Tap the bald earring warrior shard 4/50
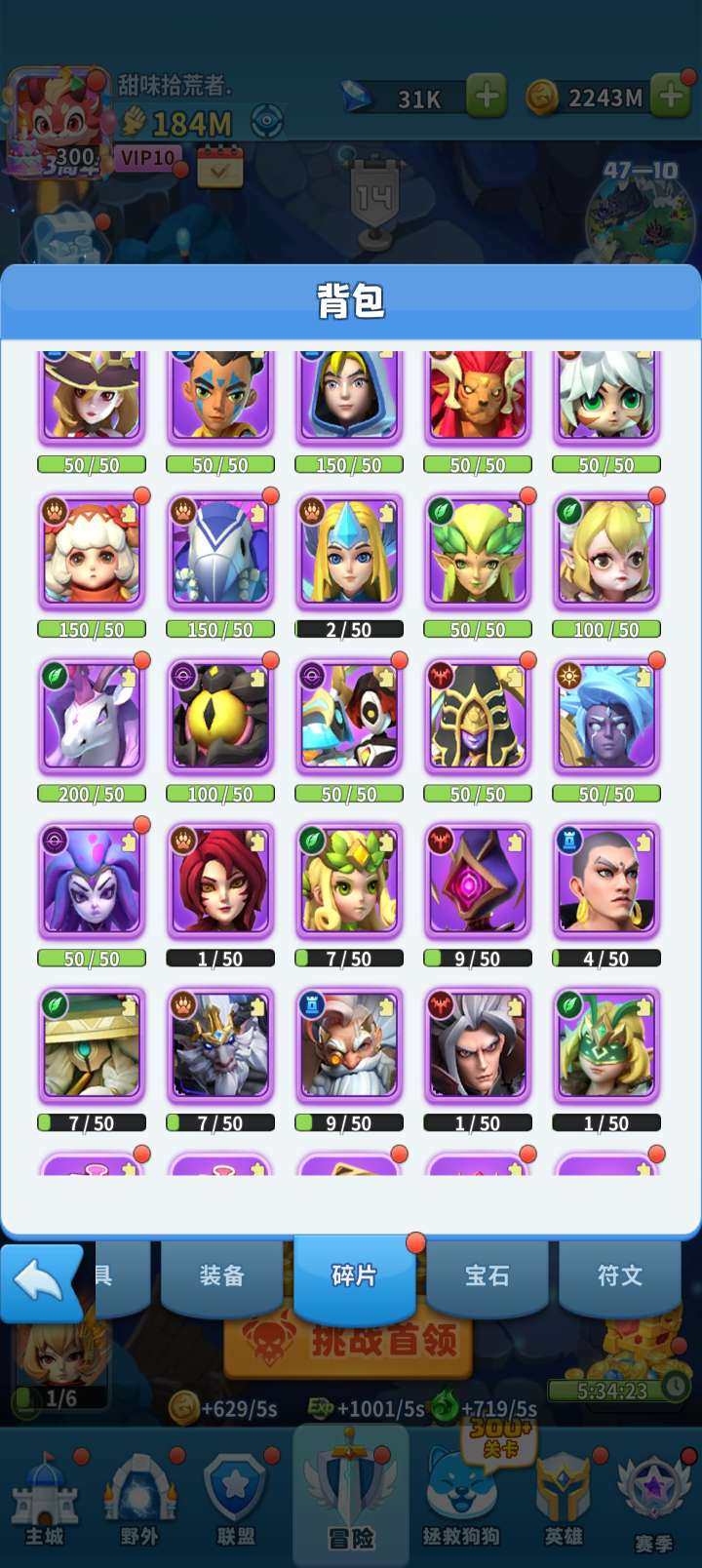702x1568 pixels. 606,882
